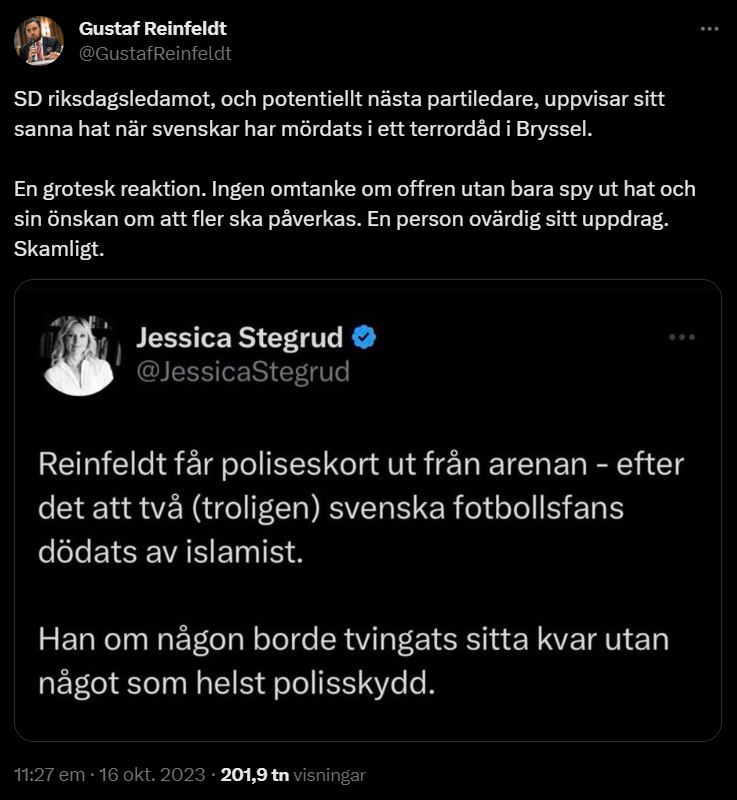This screenshot has height=800, width=737.
Task: Open Gustaf Reinfeldt's profile picture
Action: pyautogui.click(x=39, y=40)
